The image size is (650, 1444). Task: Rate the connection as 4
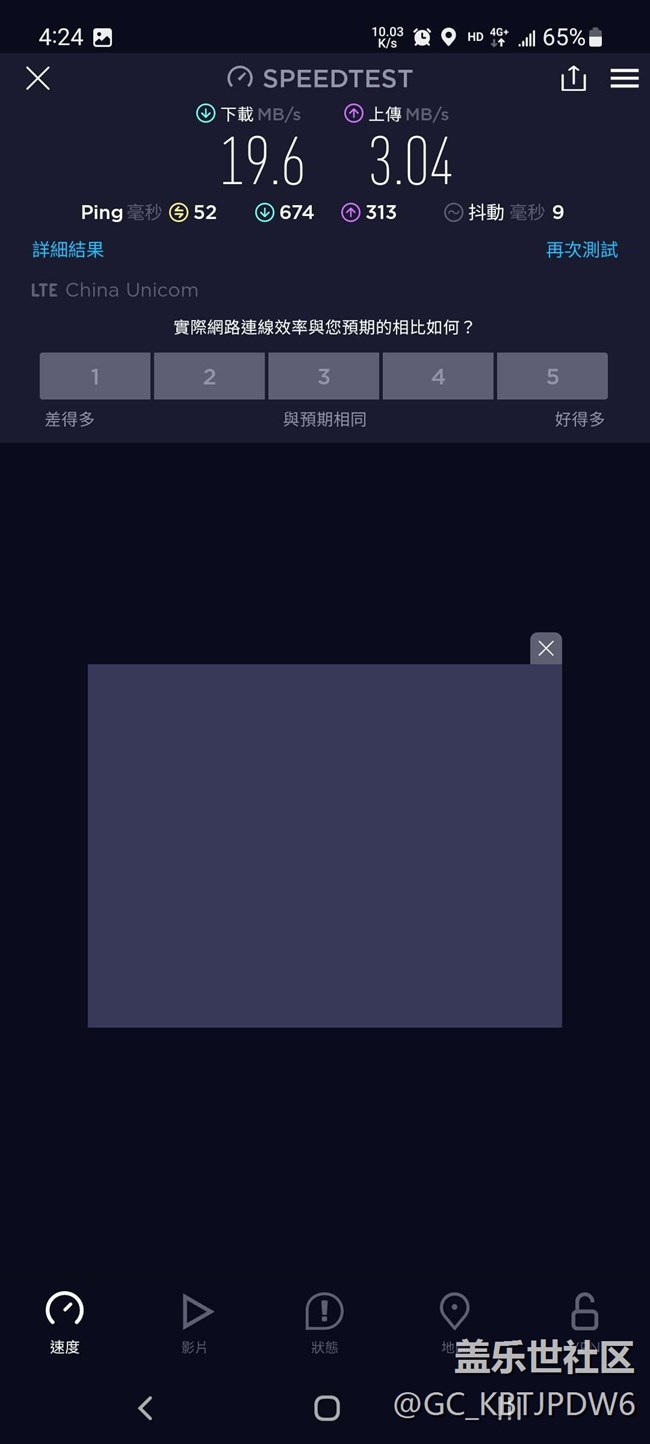pos(438,377)
